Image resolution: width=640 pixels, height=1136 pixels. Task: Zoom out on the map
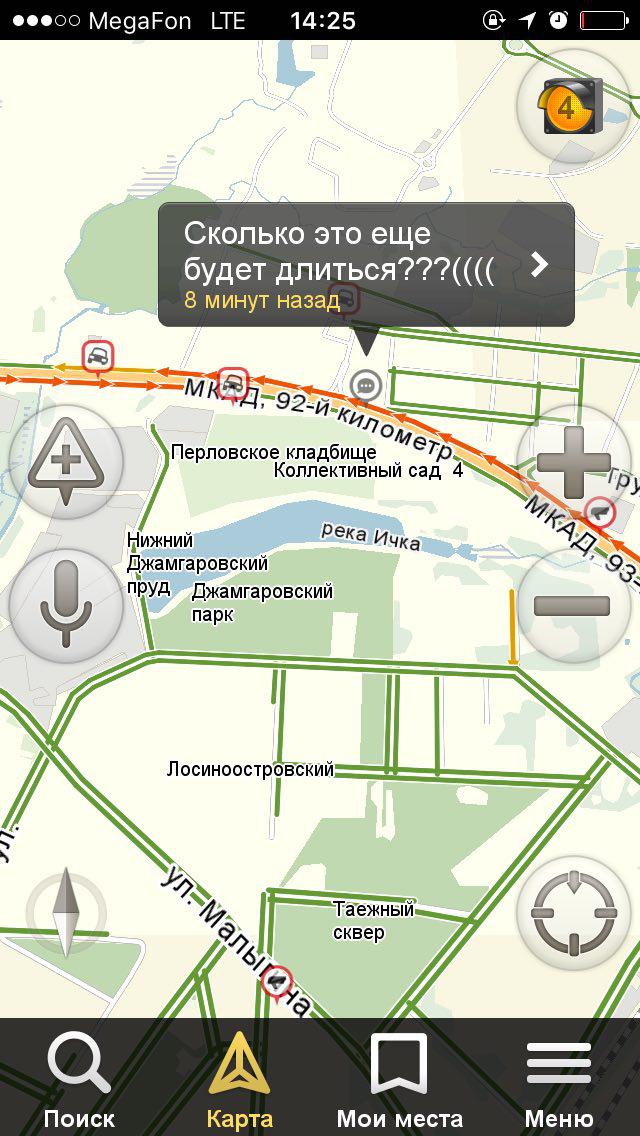tap(573, 605)
